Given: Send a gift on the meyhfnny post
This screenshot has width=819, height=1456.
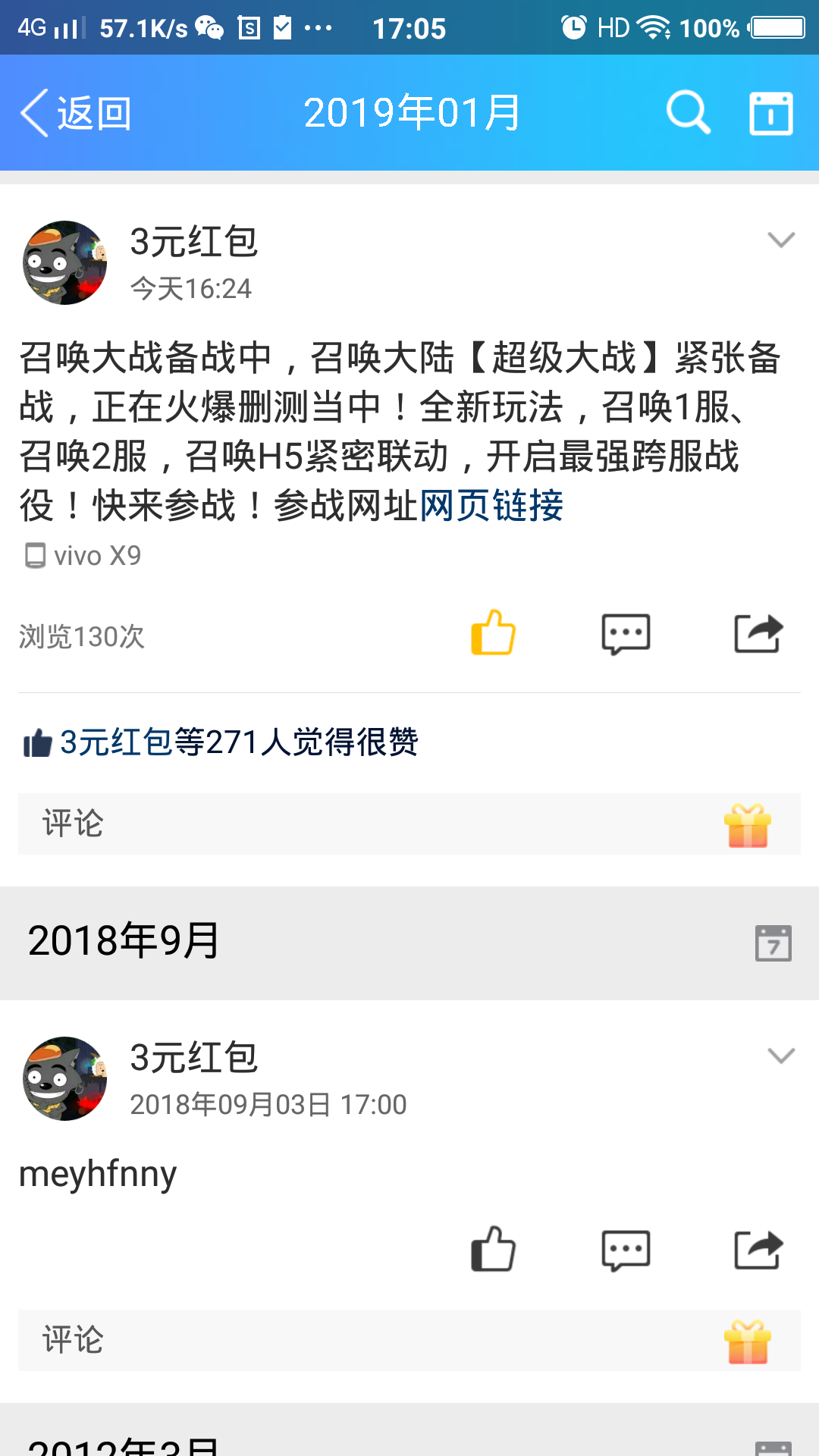Looking at the screenshot, I should point(748,1341).
